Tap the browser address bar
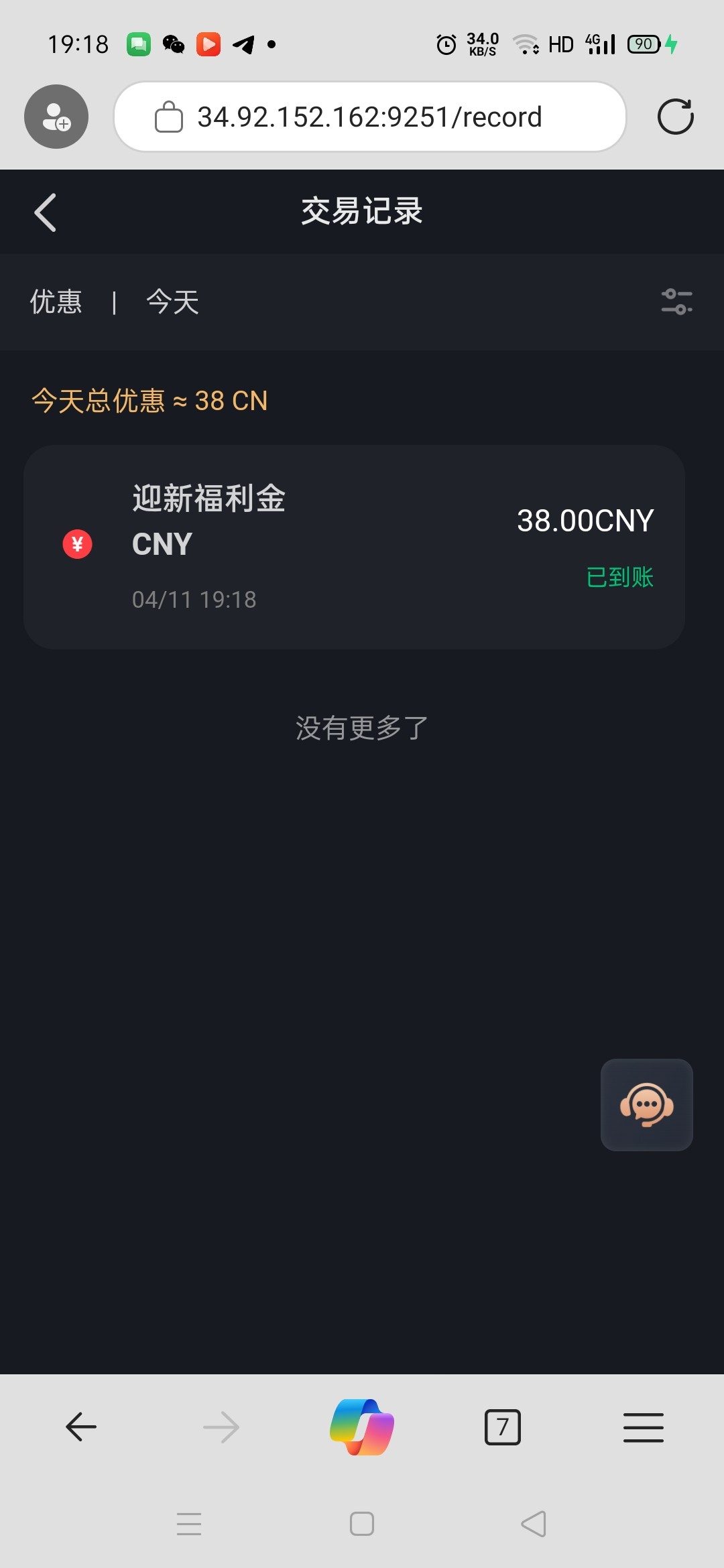724x1568 pixels. pos(369,117)
